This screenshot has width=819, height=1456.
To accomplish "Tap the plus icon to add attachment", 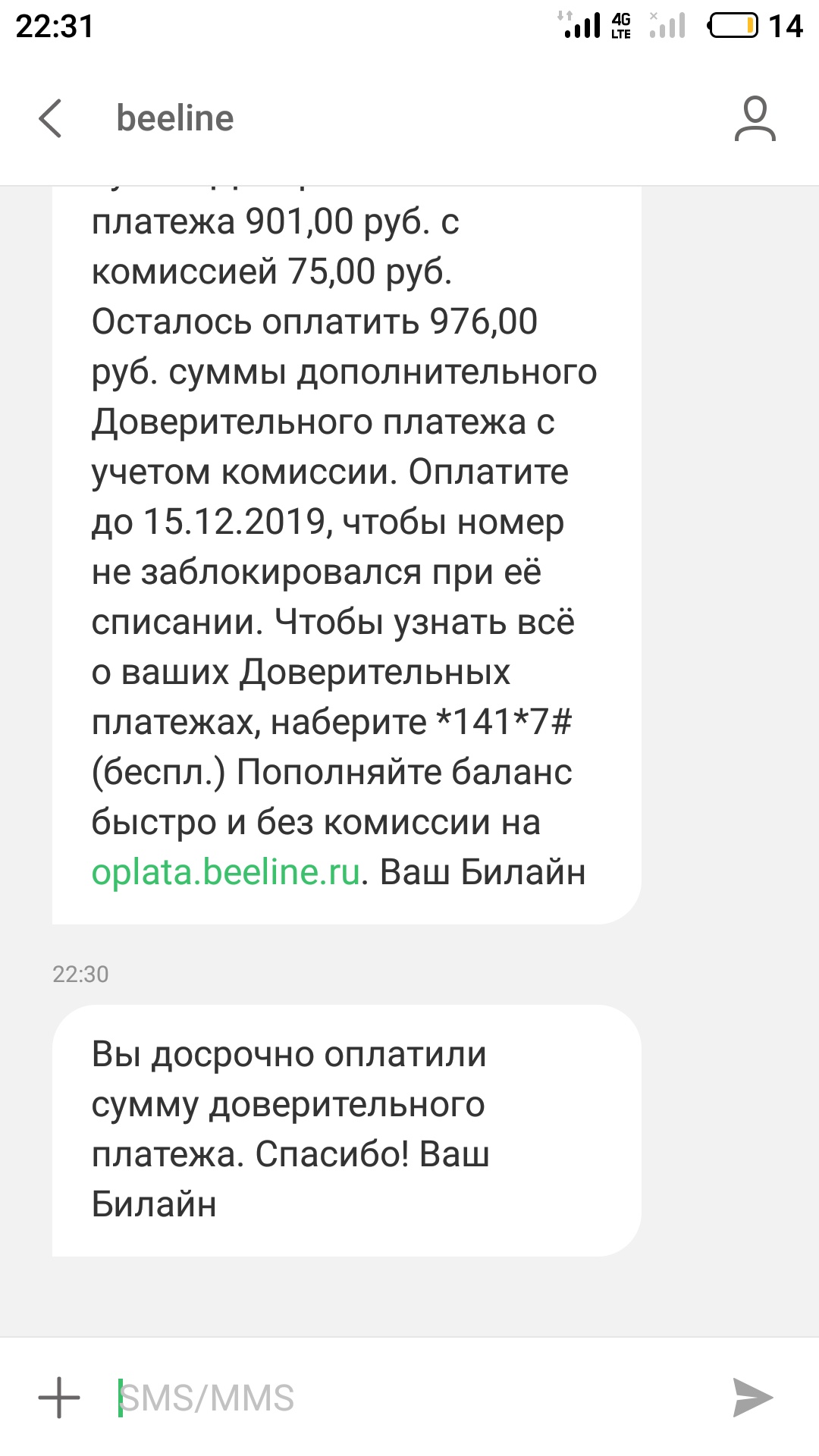I will pos(59,1398).
